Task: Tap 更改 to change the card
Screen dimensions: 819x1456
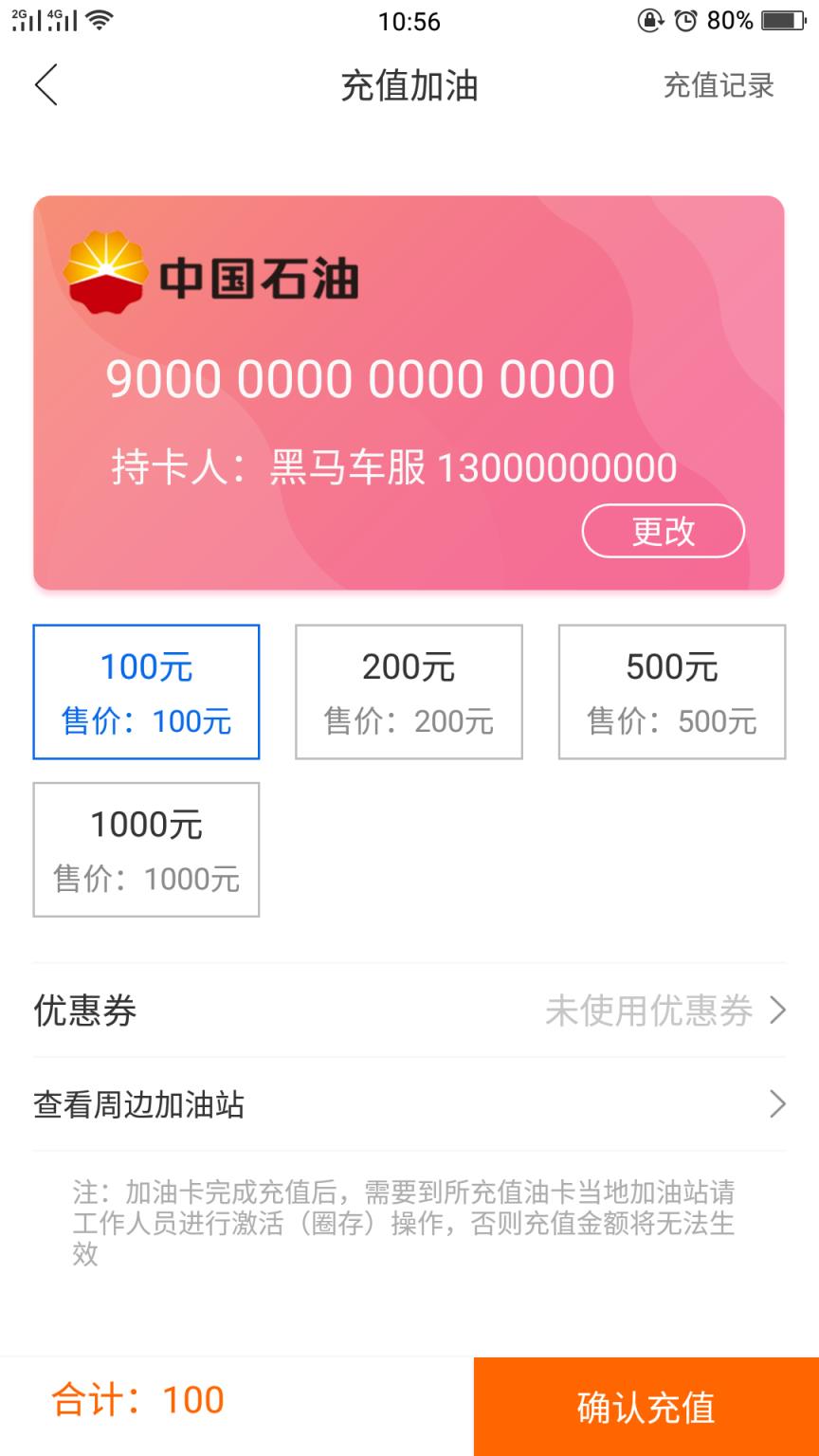Action: point(663,531)
